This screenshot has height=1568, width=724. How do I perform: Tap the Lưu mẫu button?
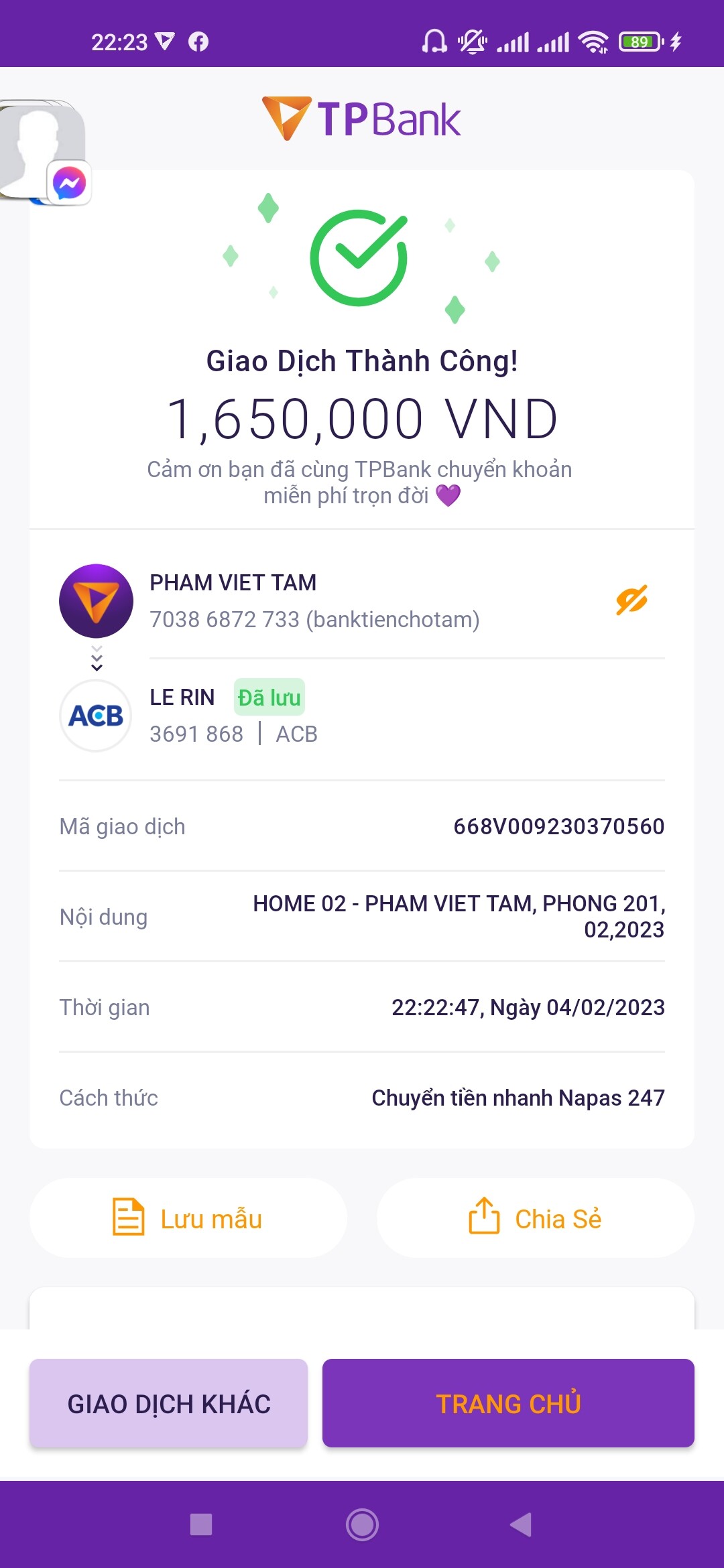pos(188,1218)
